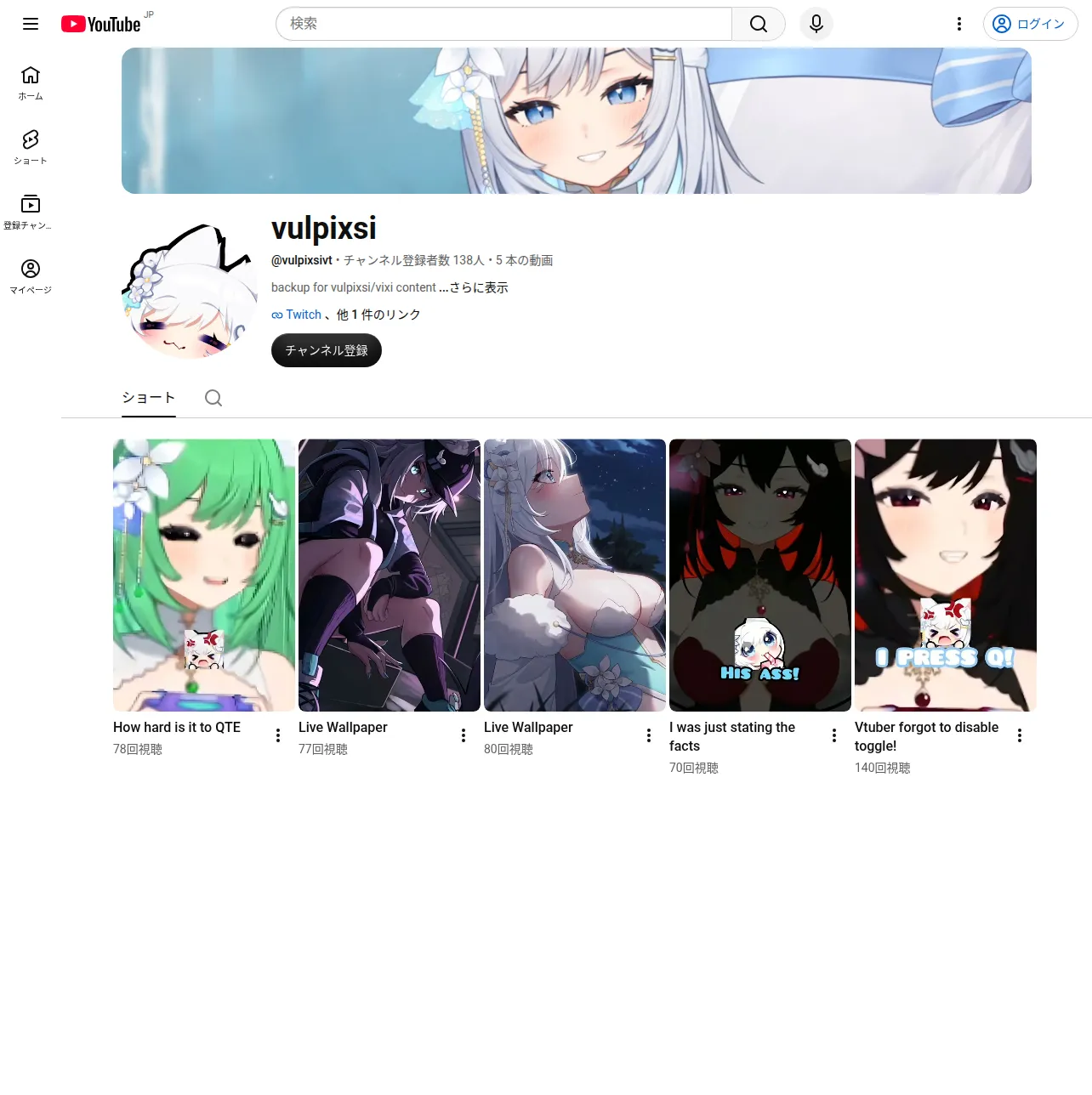Go to ホーム in the sidebar
The height and width of the screenshot is (1095, 1092).
point(31,83)
